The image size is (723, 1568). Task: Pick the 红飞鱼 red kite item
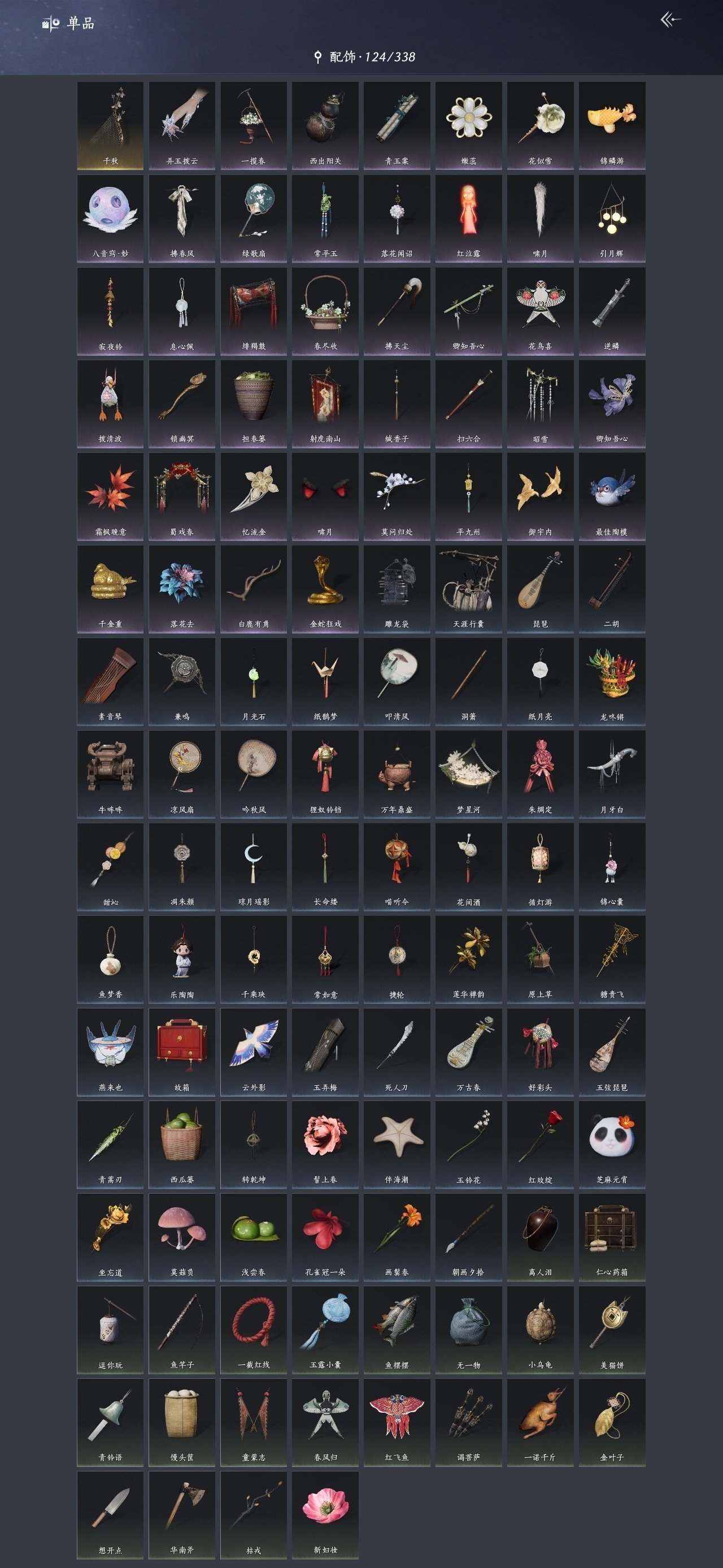(397, 1422)
